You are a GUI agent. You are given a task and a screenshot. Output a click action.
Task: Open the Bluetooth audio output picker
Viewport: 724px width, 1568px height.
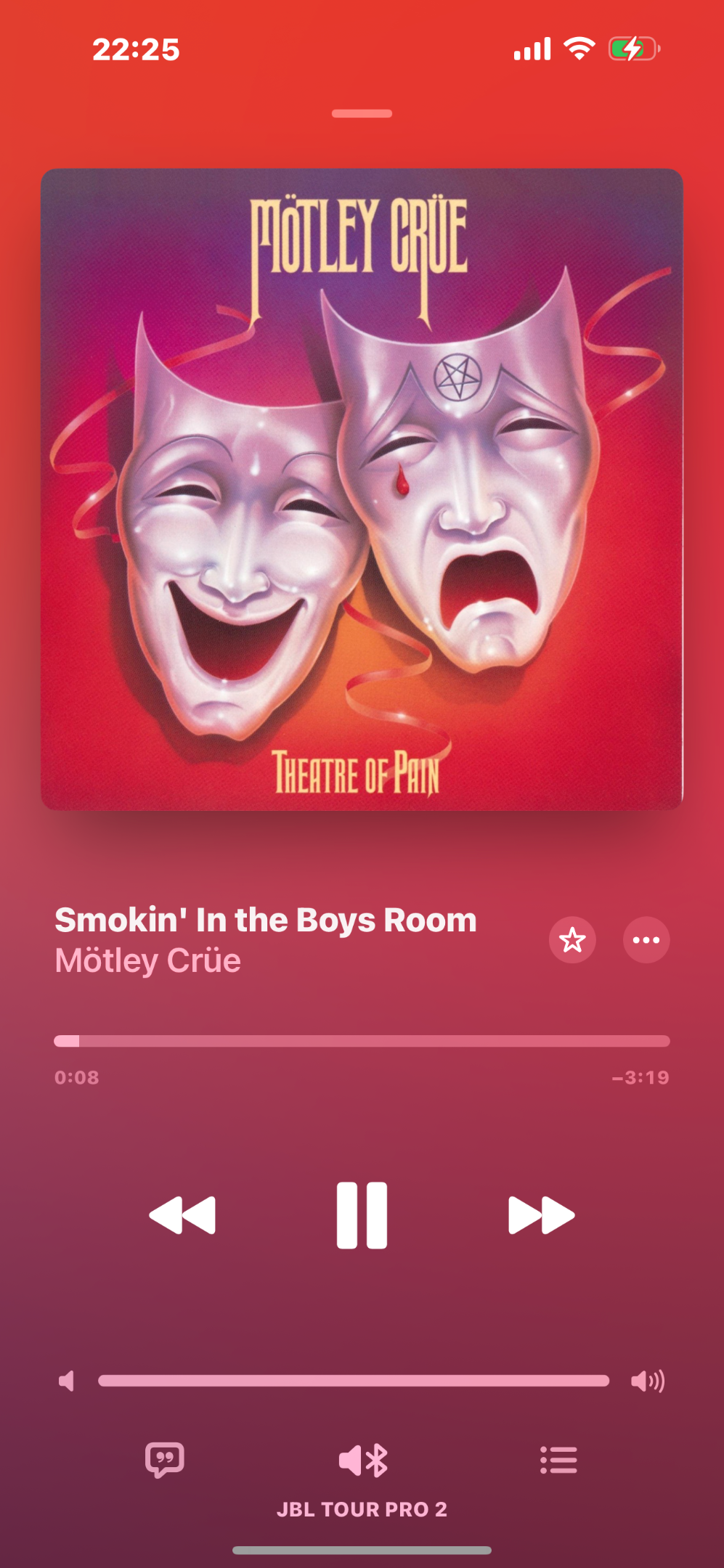[363, 1460]
